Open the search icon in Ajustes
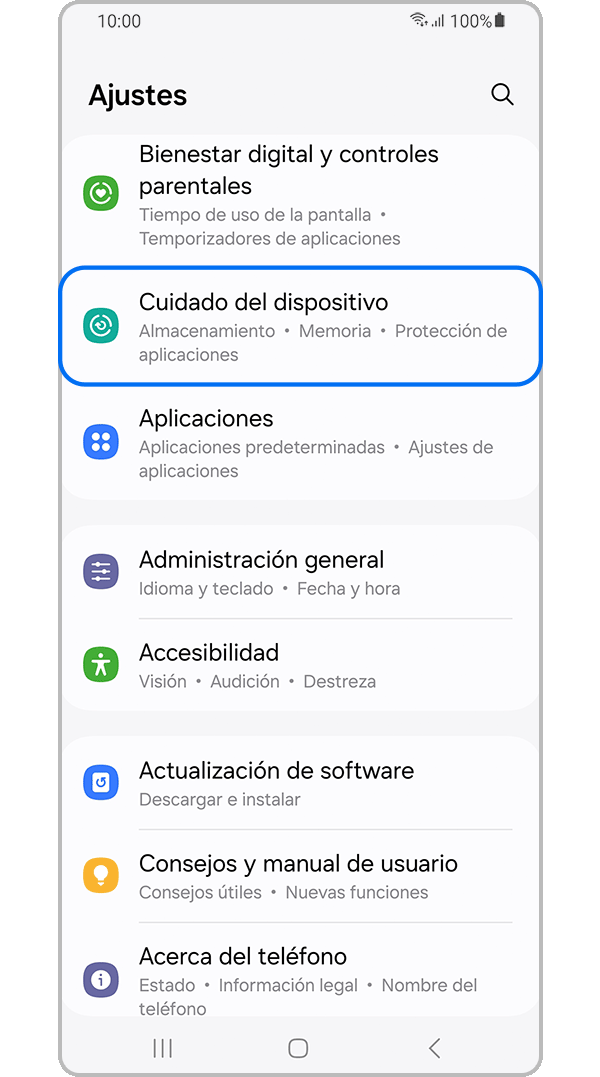This screenshot has height=1077, width=600. tap(502, 95)
